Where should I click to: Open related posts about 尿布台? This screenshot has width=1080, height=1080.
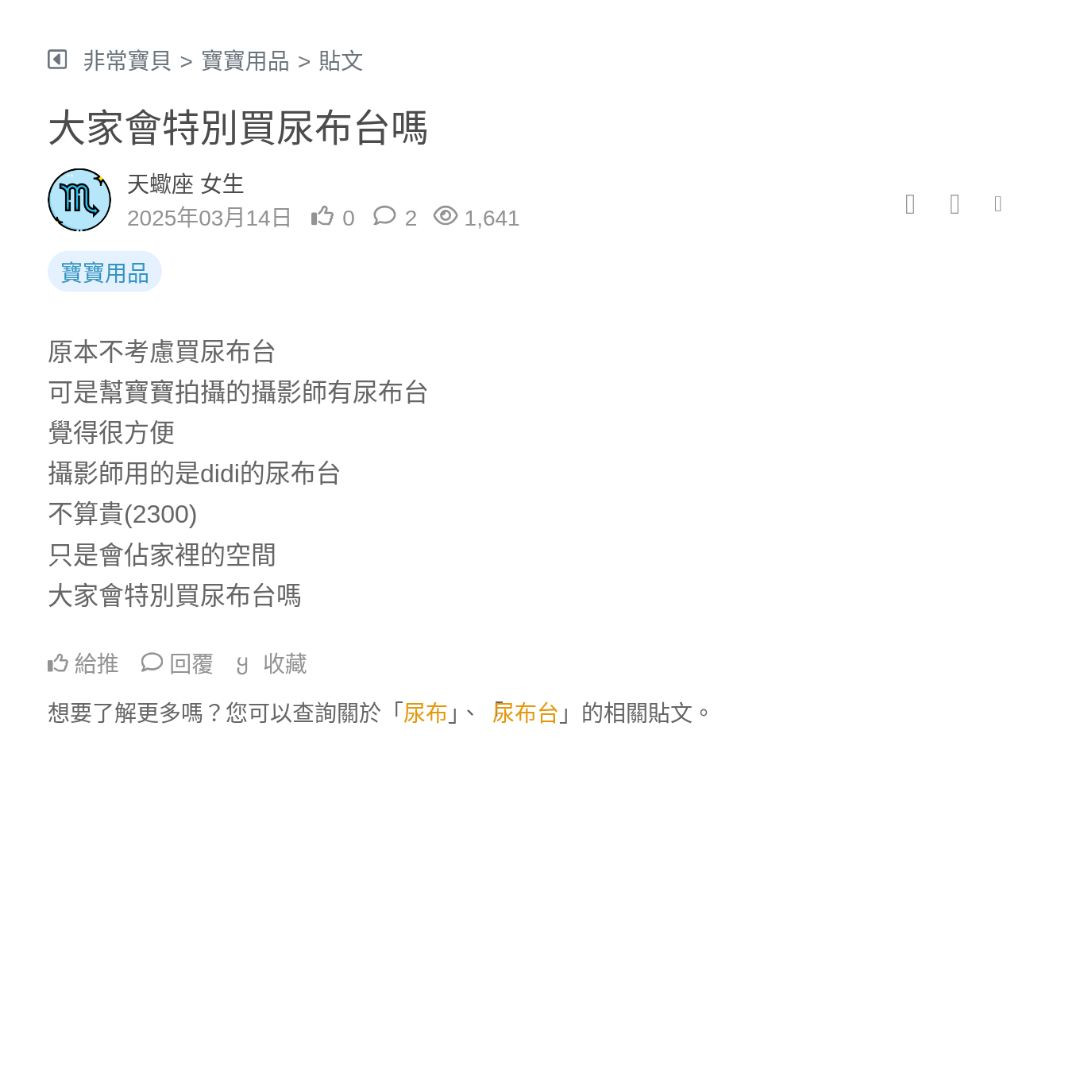(x=525, y=713)
